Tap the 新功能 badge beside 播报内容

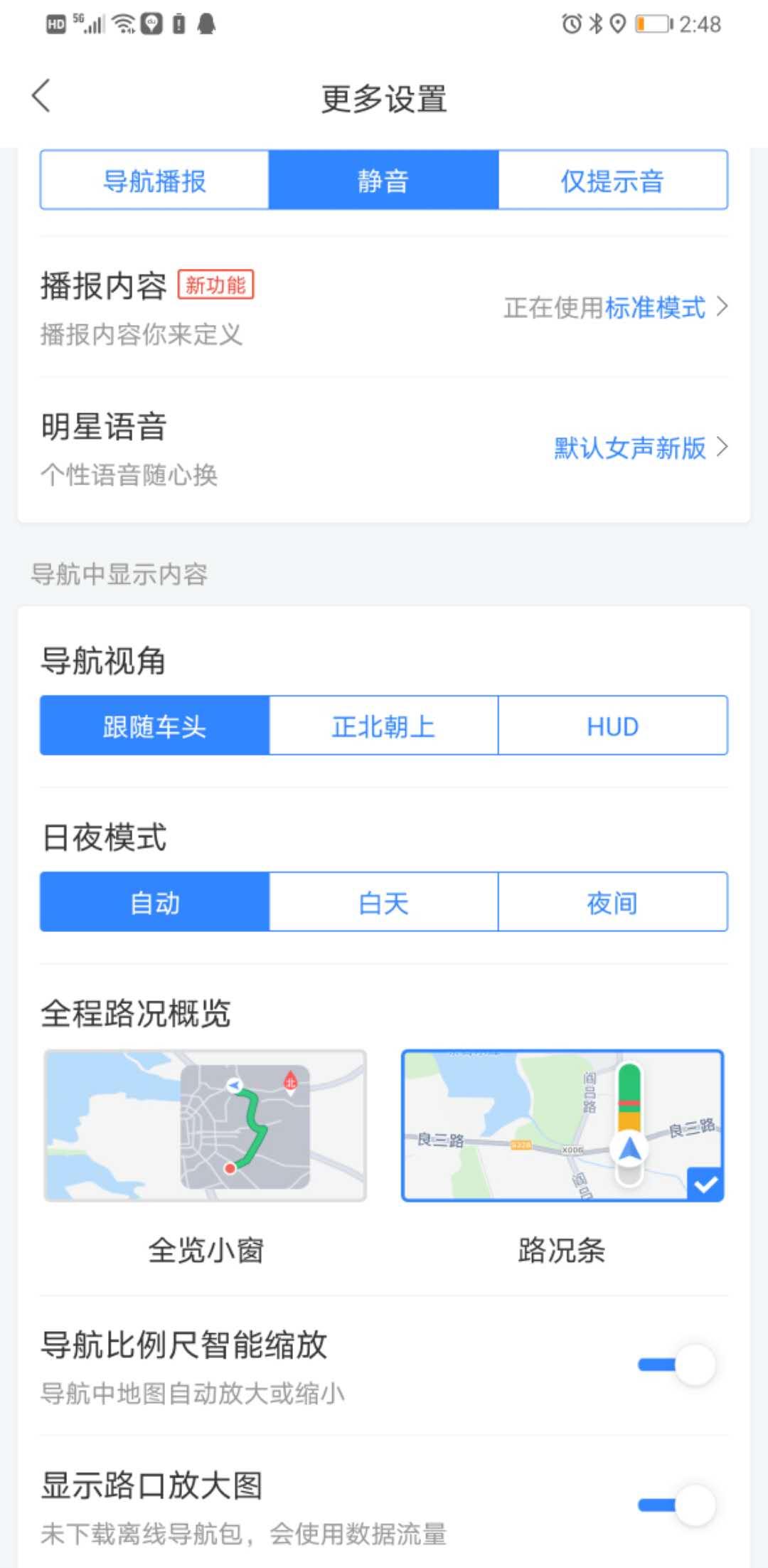[215, 285]
